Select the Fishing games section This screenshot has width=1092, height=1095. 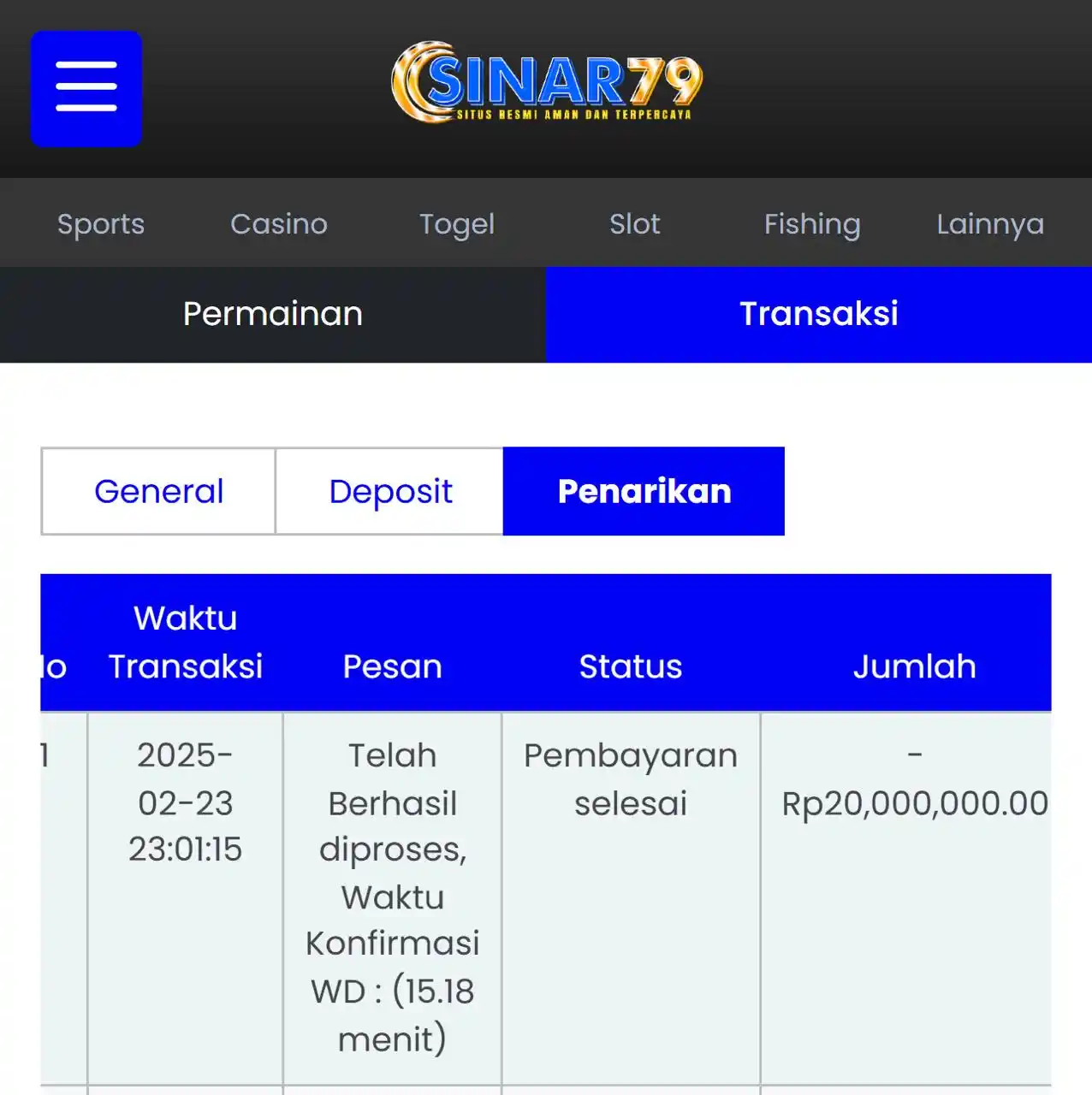[x=811, y=224]
